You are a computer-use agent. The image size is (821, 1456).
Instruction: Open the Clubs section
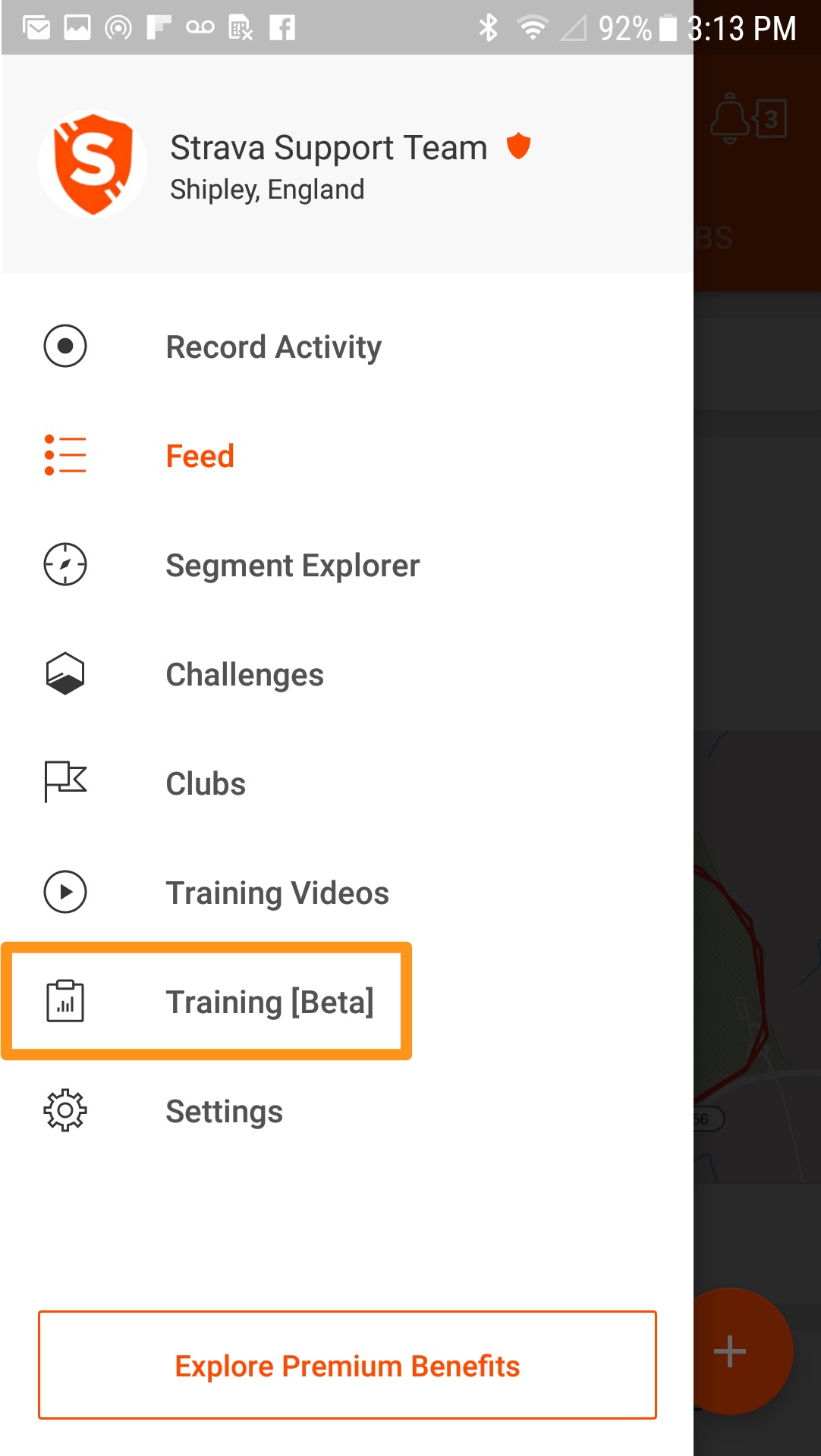click(347, 783)
